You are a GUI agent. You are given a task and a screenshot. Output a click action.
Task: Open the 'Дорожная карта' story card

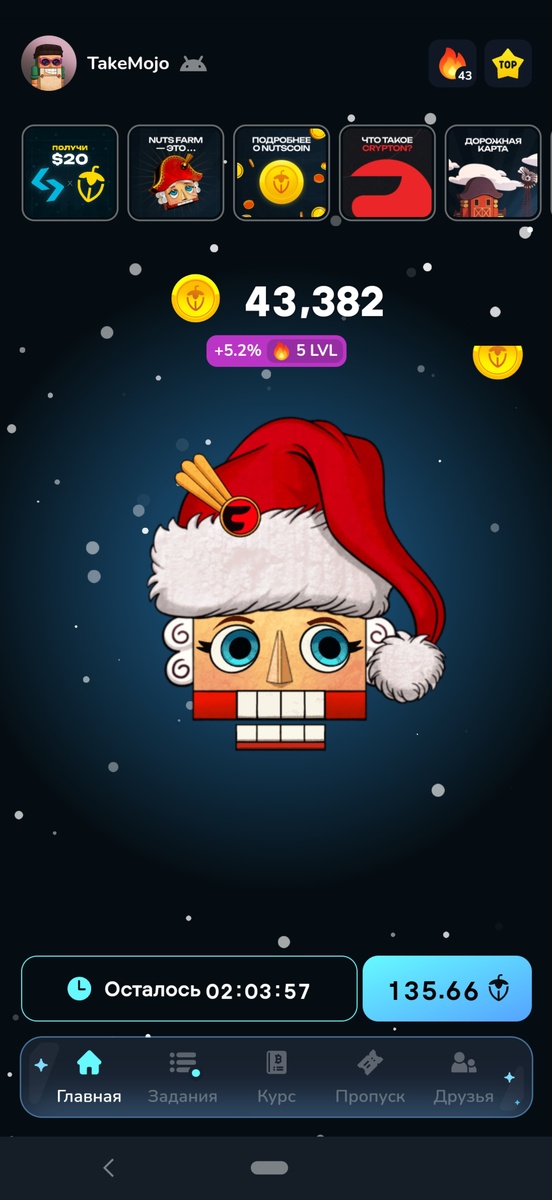(494, 172)
